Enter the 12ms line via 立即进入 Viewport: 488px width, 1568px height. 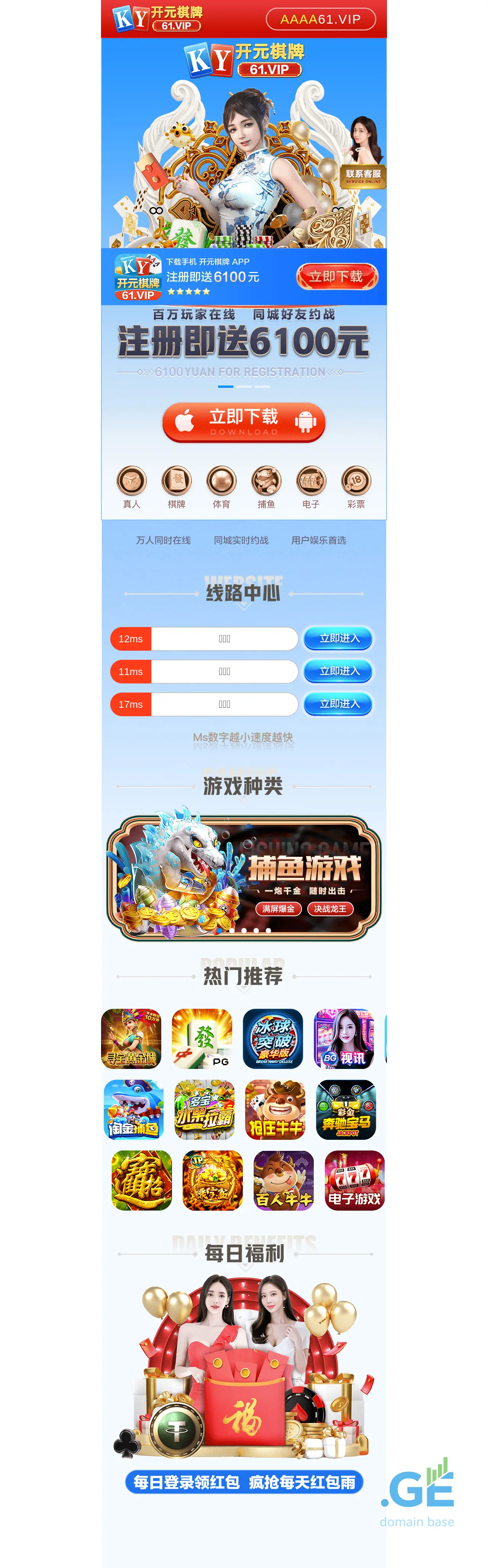point(339,638)
